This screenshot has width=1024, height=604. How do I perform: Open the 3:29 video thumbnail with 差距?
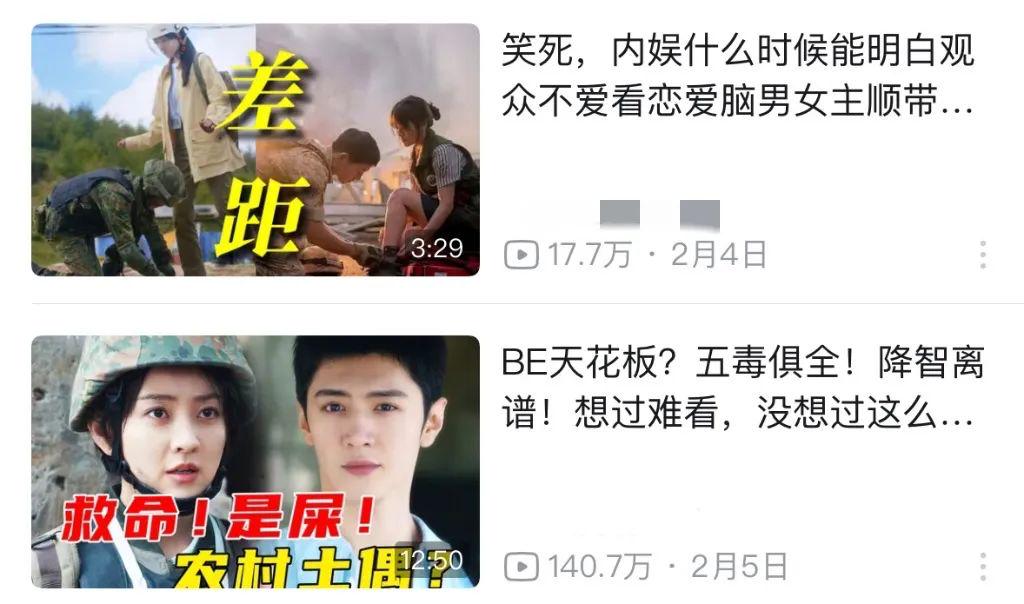[x=255, y=150]
